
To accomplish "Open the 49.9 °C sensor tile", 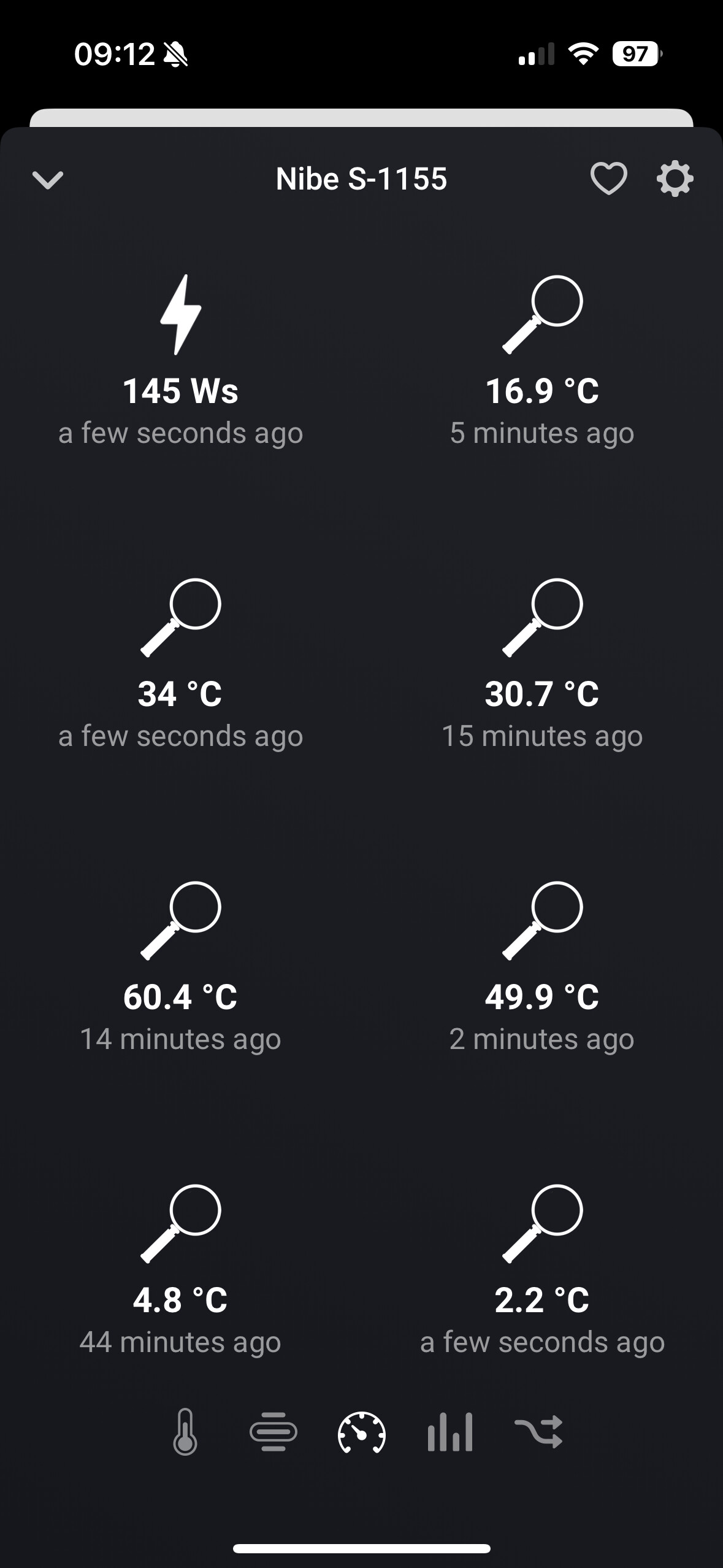I will (542, 964).
